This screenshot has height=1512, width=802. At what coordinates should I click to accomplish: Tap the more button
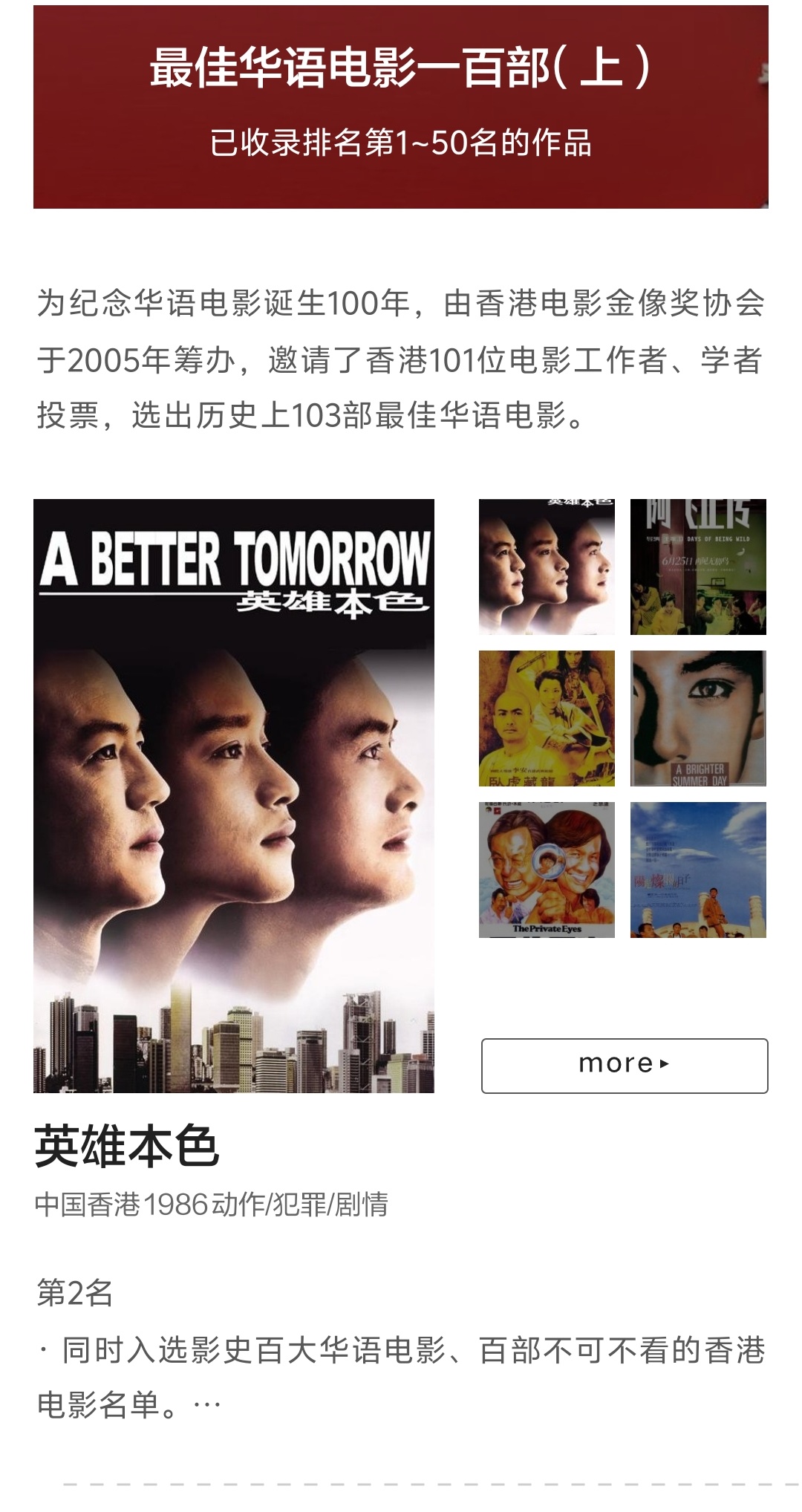[x=625, y=1066]
